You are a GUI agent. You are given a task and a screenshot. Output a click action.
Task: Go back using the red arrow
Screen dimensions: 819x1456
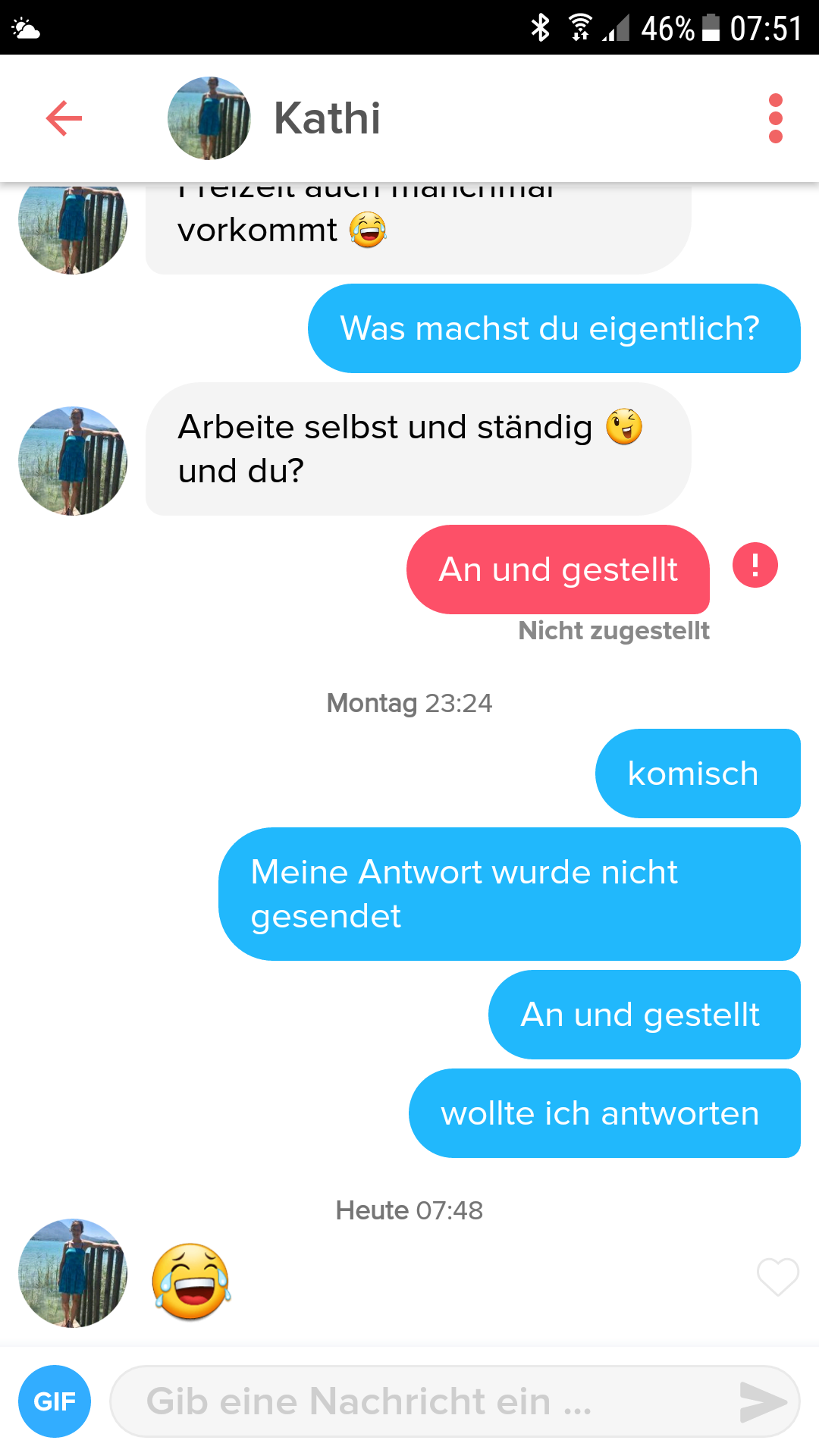tap(64, 118)
